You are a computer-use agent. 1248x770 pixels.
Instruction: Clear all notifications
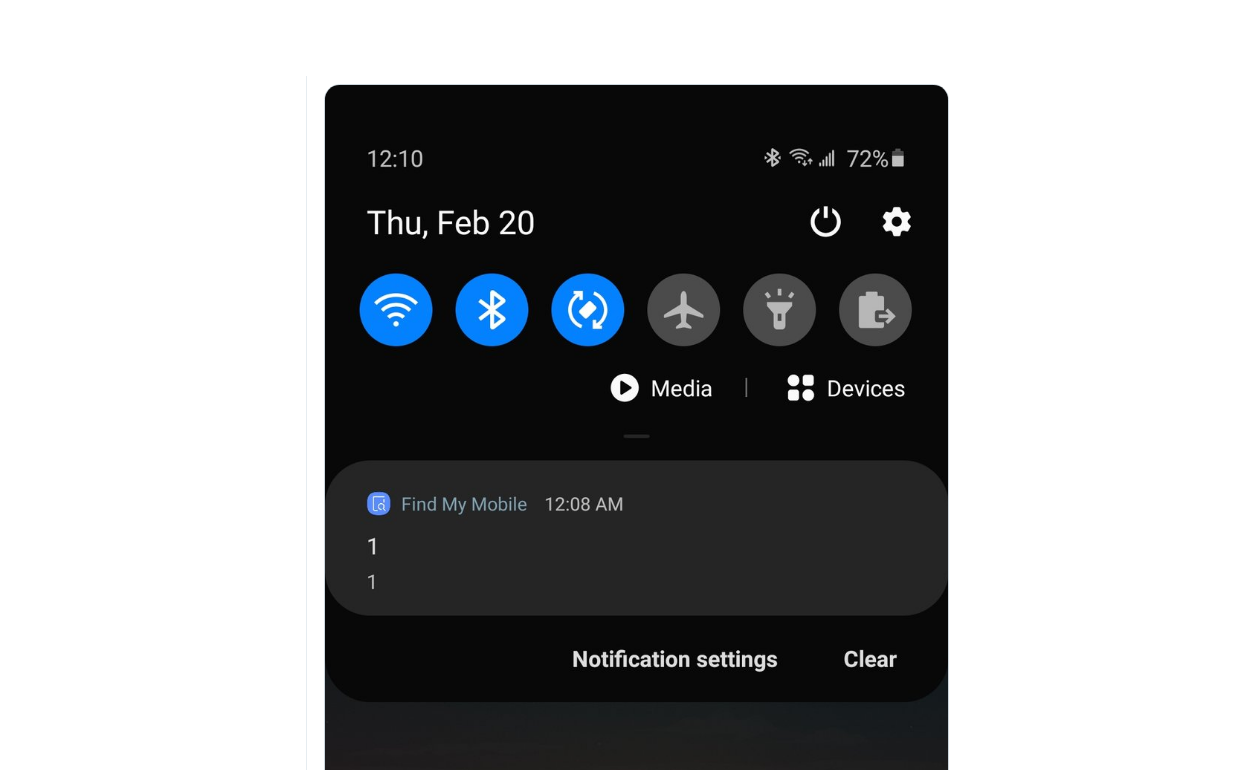pyautogui.click(x=869, y=659)
